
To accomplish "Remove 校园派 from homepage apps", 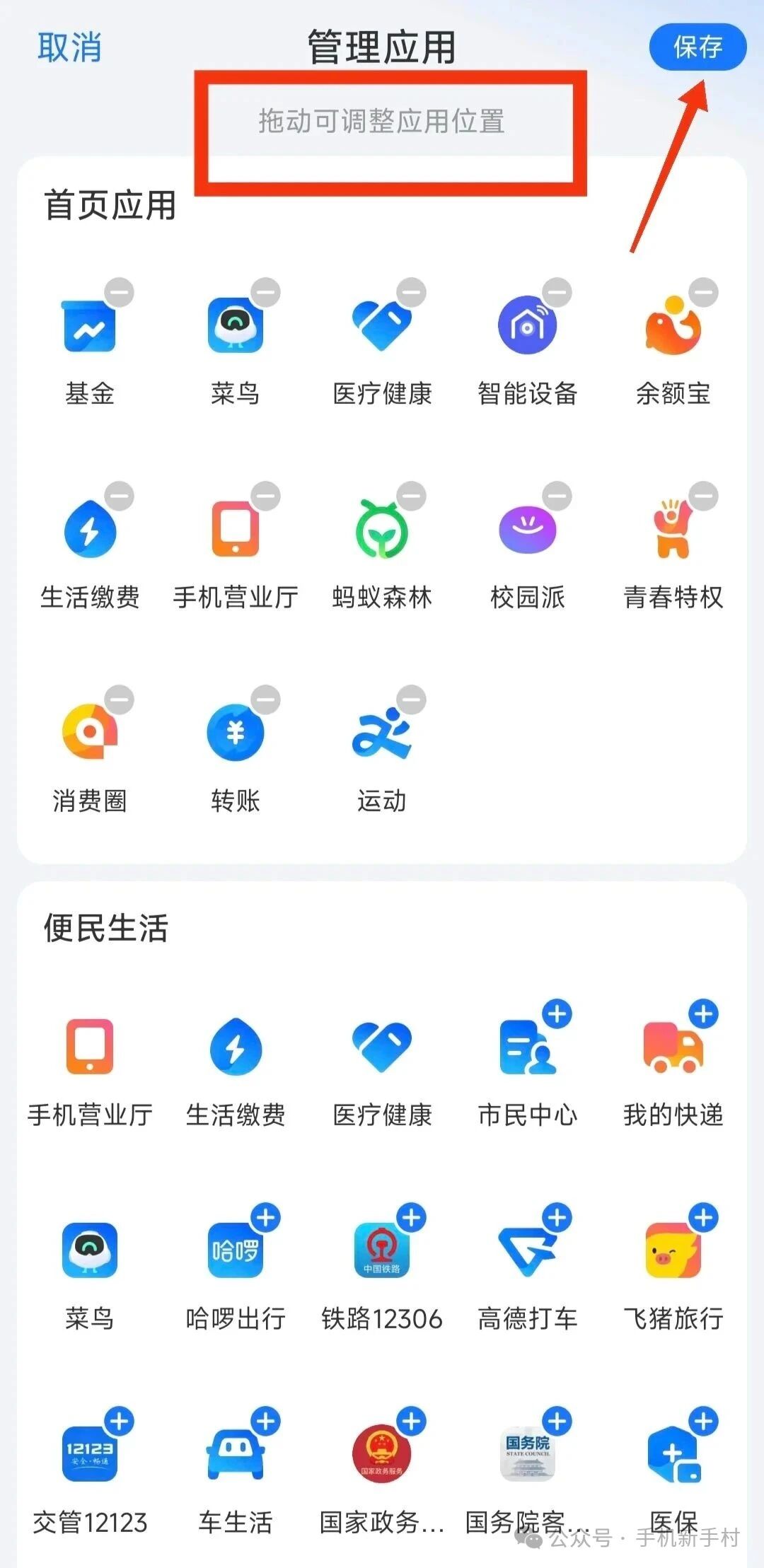I will (x=557, y=496).
